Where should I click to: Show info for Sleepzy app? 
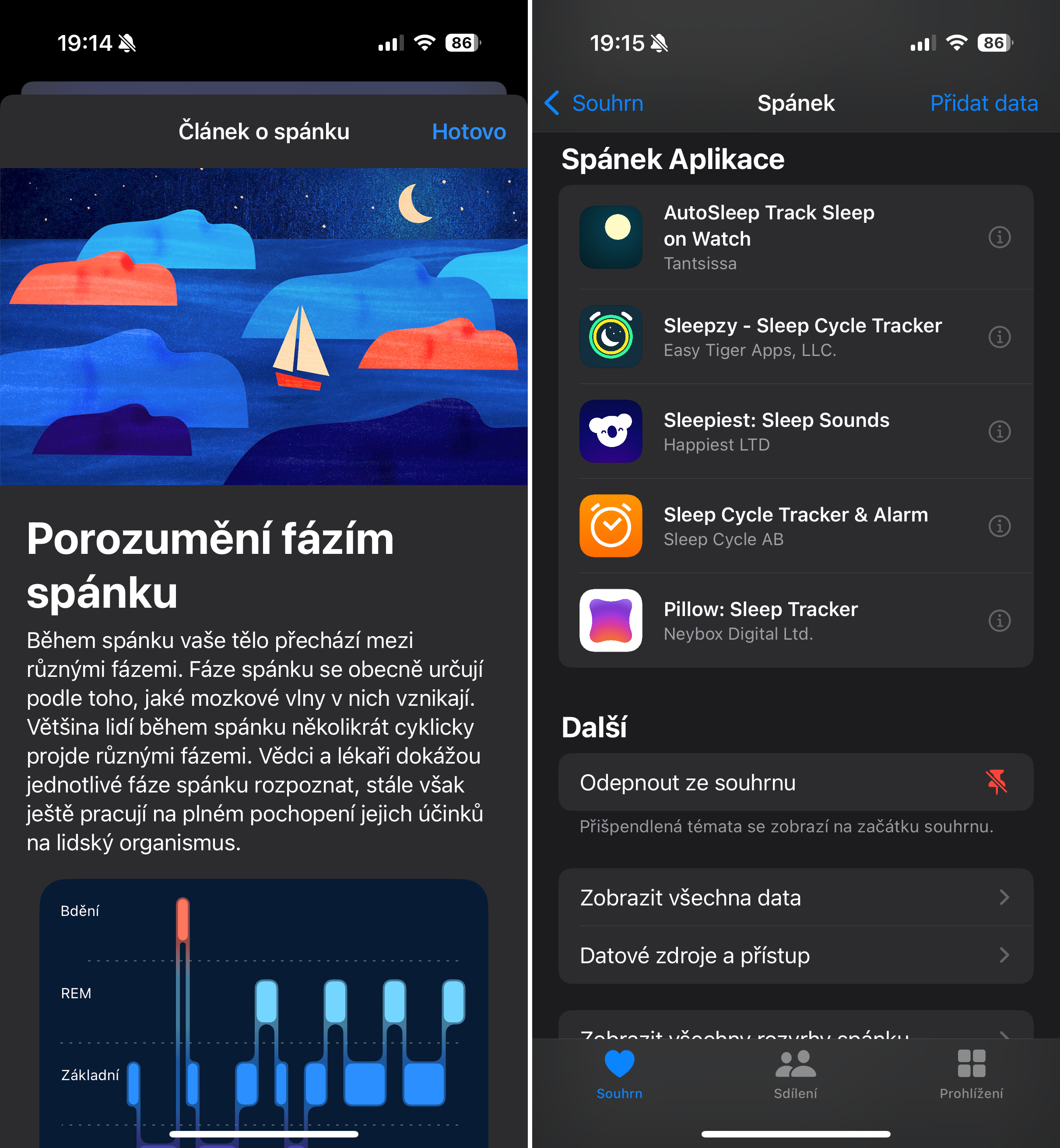coord(999,337)
